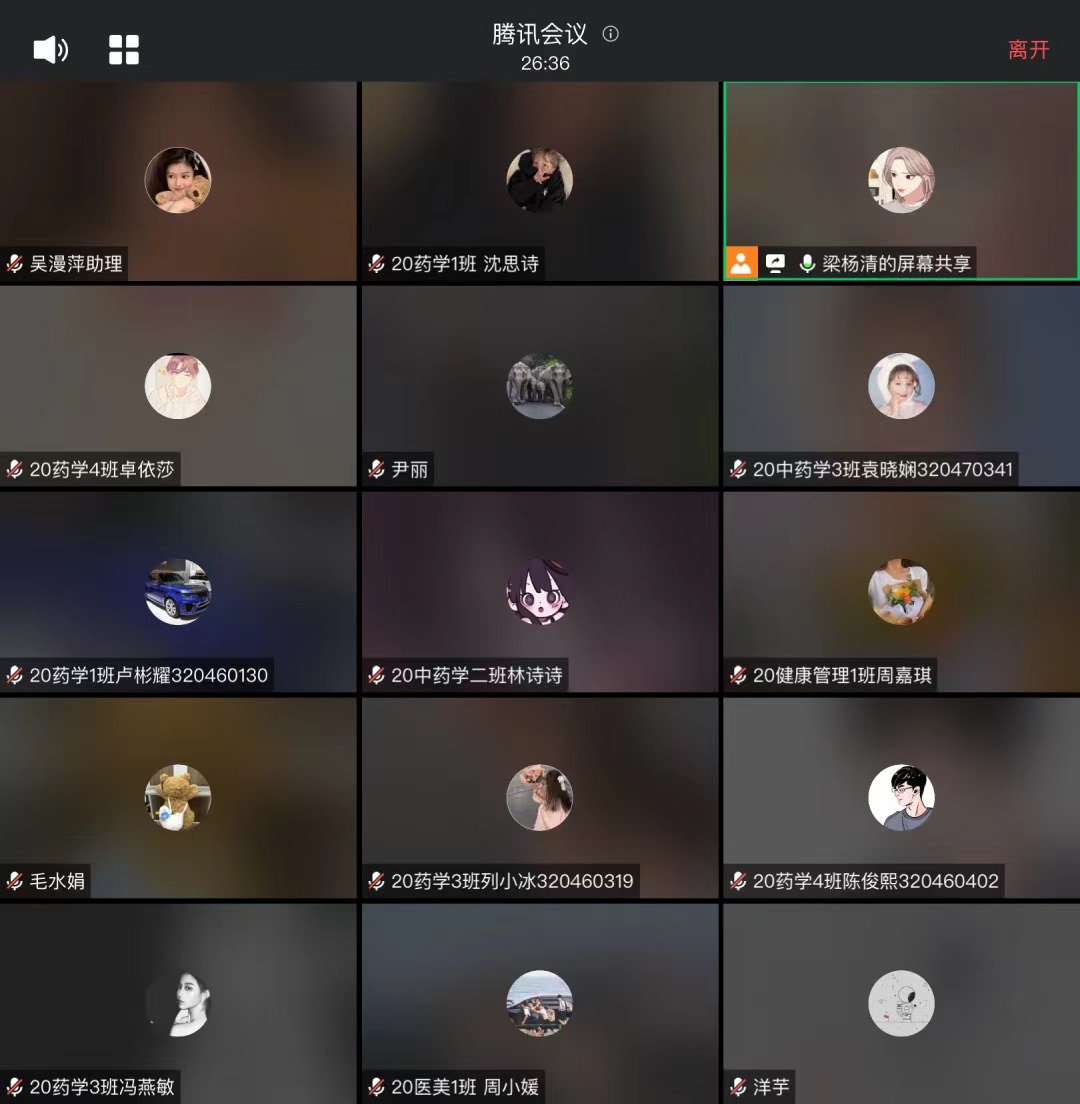Viewport: 1080px width, 1104px height.
Task: Select participant 尹丽's tile
Action: coord(539,386)
